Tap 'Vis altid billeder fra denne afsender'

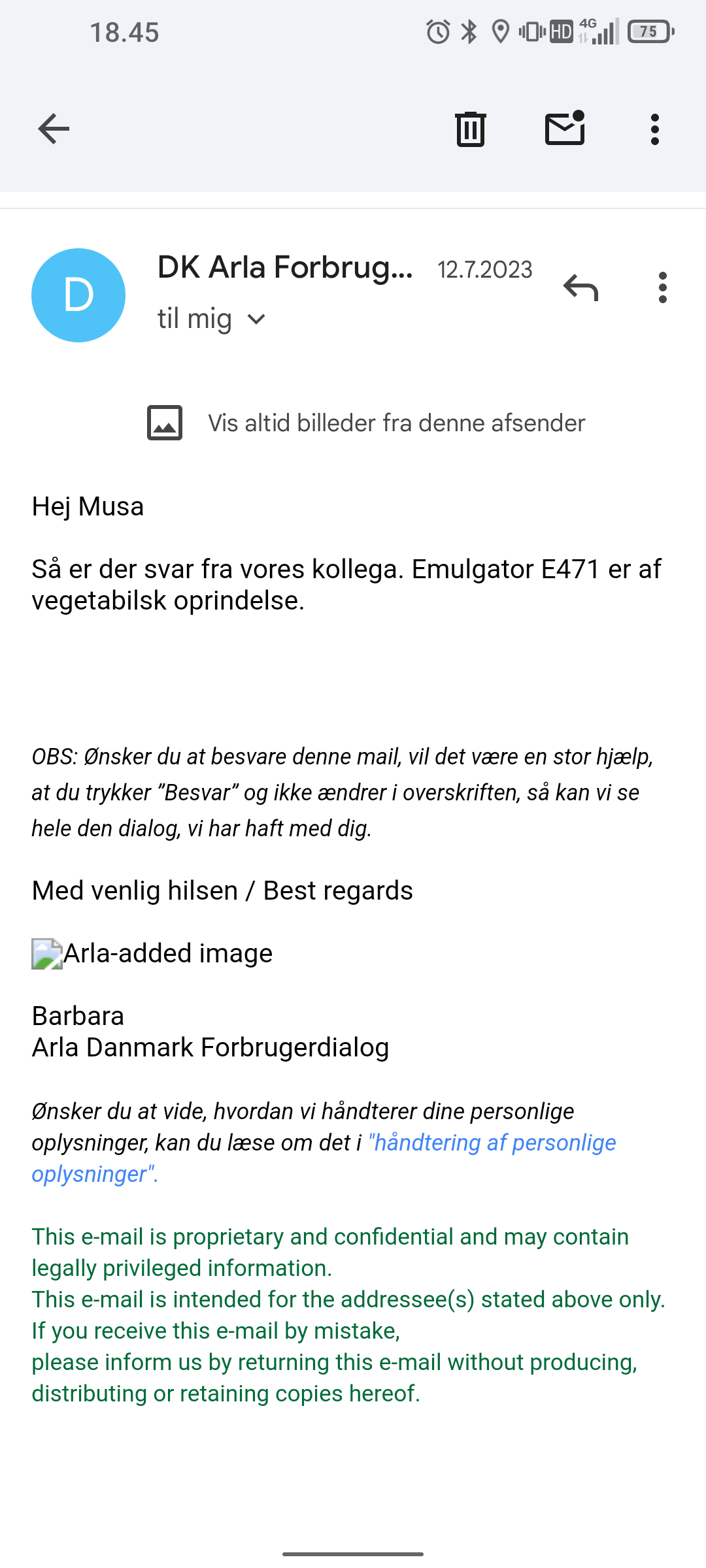[x=396, y=423]
